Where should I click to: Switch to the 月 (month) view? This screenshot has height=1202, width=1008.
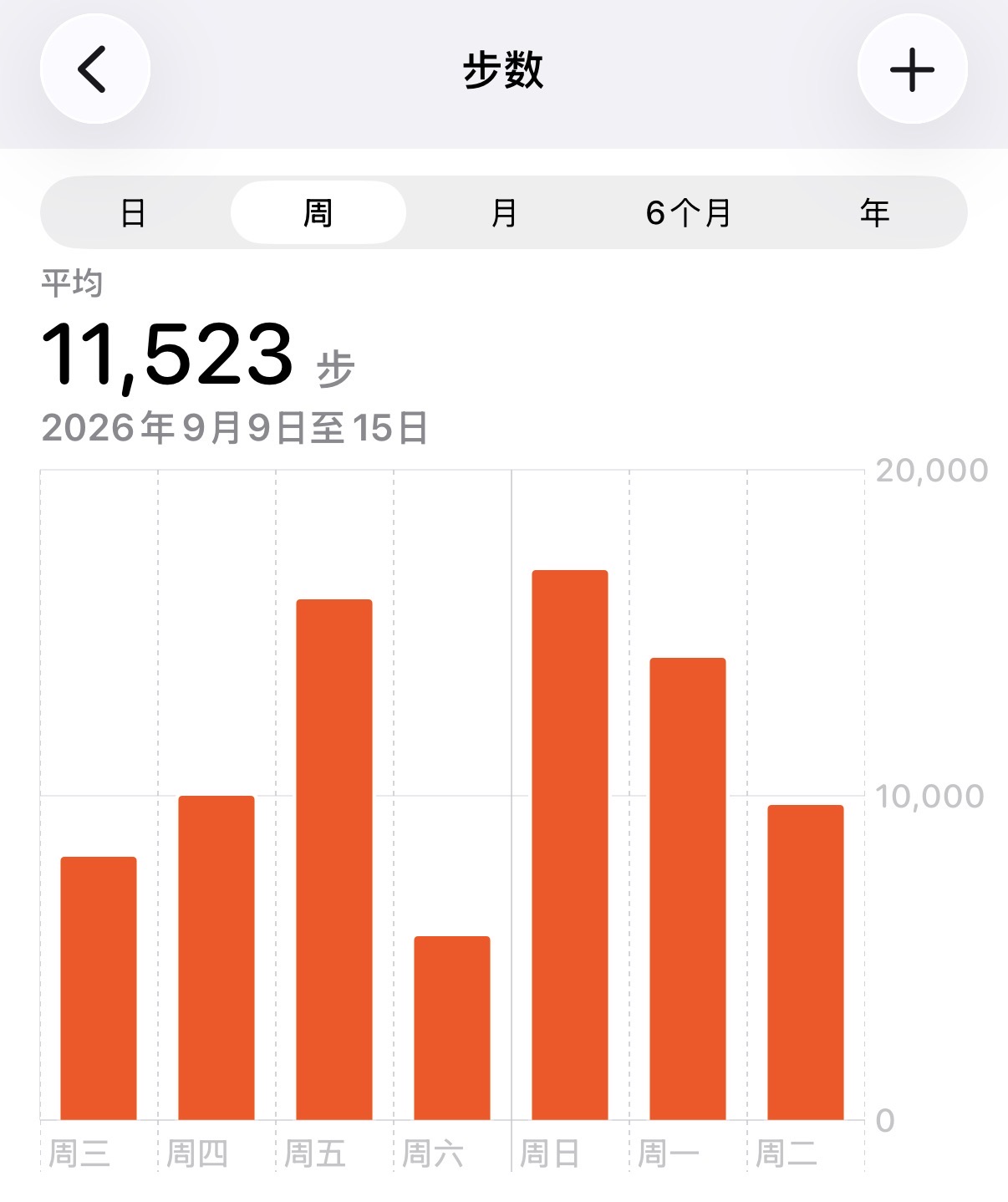[504, 212]
